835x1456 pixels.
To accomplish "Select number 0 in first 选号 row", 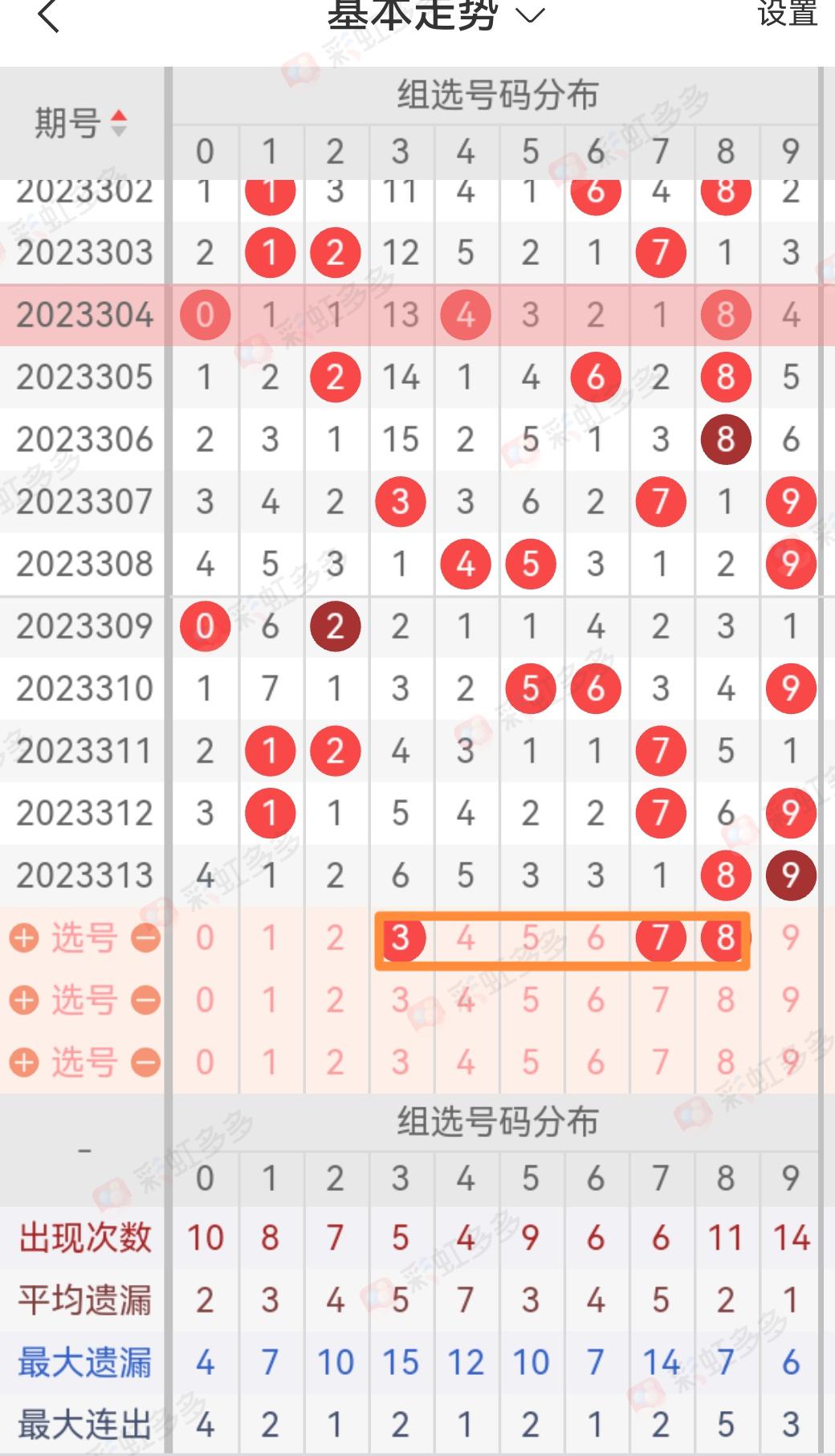I will click(205, 938).
